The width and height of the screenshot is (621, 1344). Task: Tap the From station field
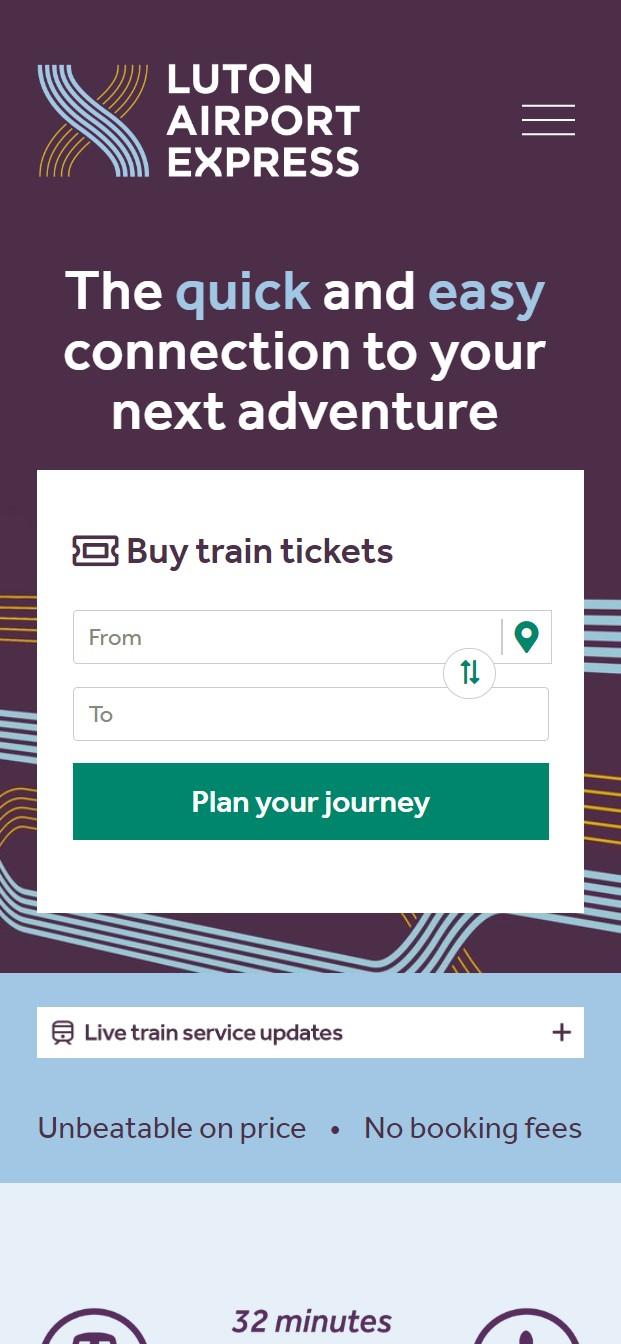point(287,637)
